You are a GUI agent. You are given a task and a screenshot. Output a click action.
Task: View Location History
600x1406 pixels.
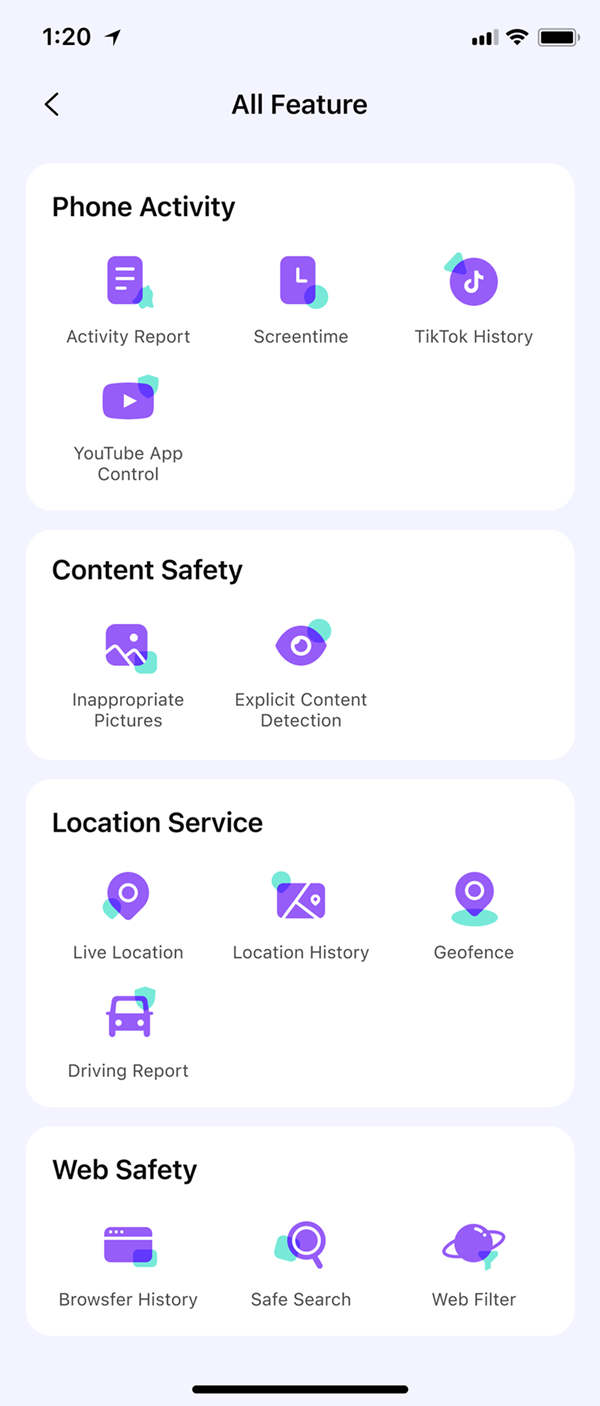coord(301,915)
